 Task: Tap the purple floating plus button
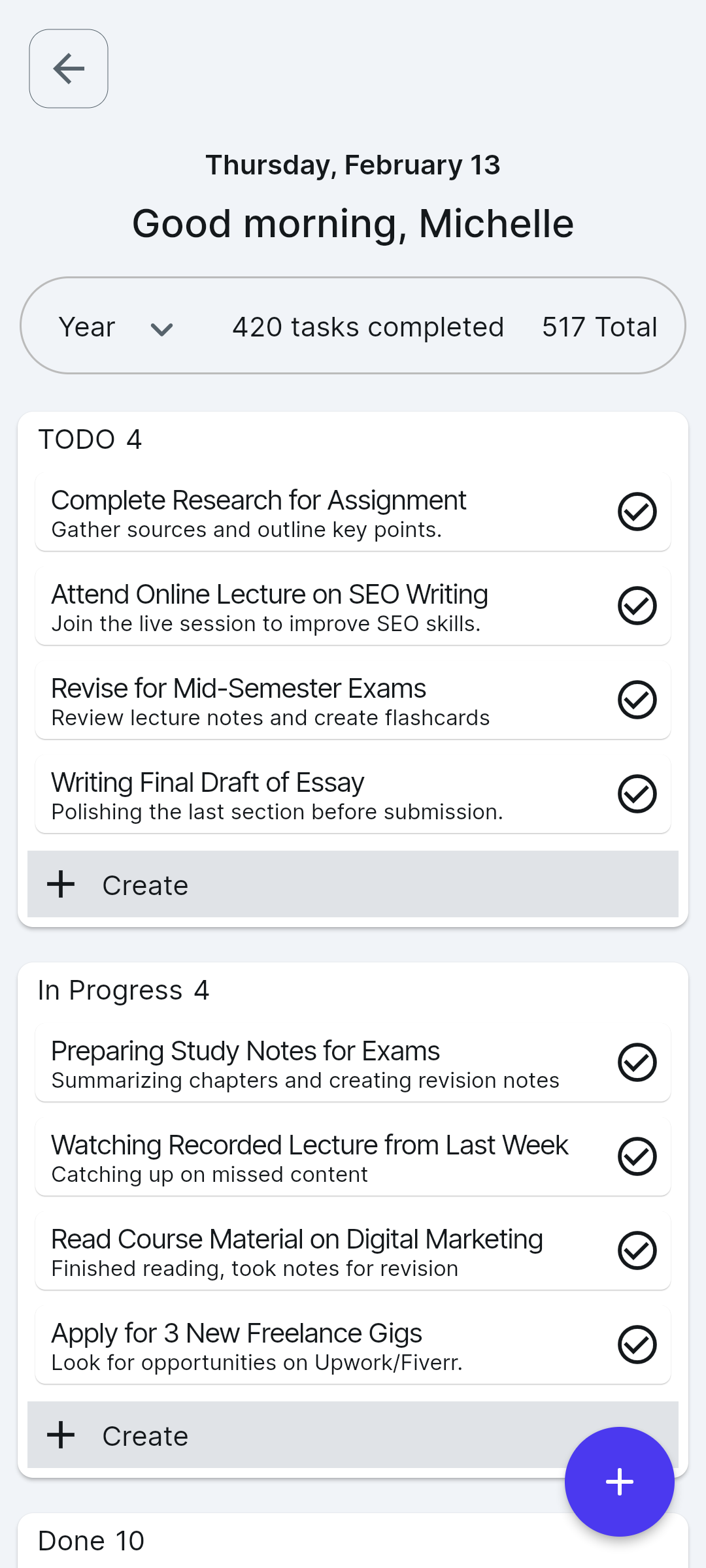(618, 1482)
